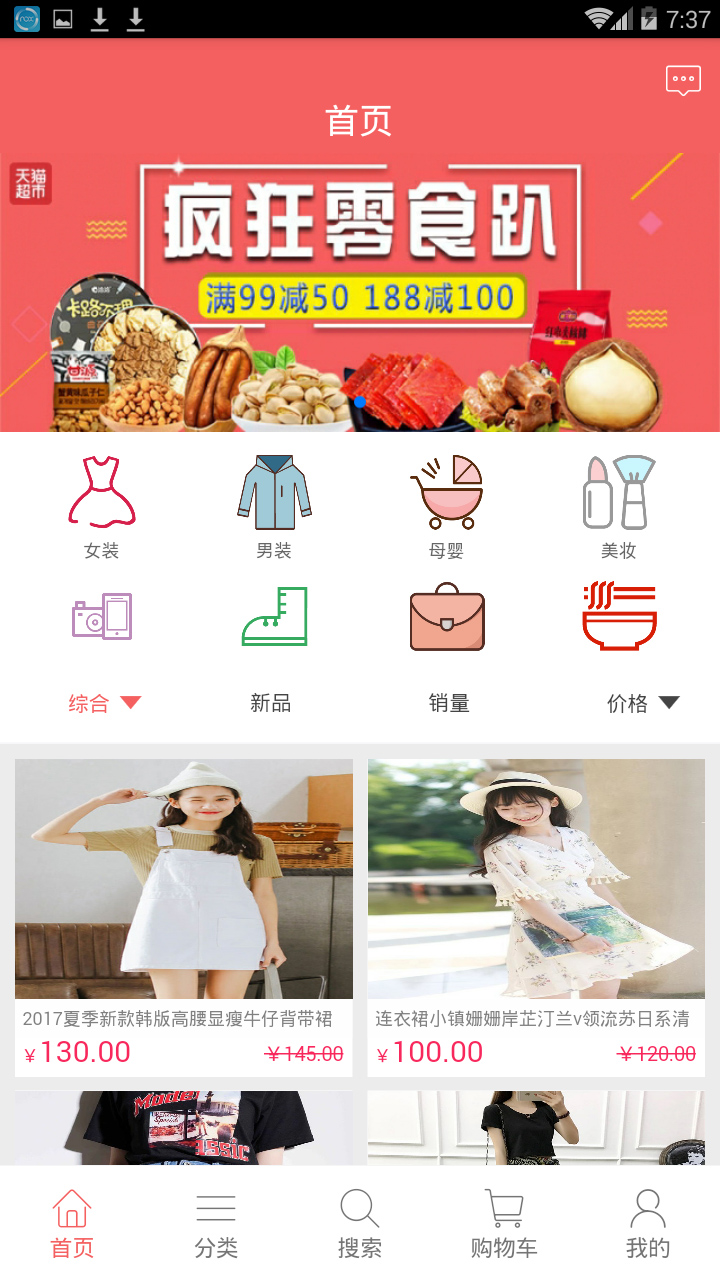
Task: Open the 美妆 category
Action: click(618, 505)
